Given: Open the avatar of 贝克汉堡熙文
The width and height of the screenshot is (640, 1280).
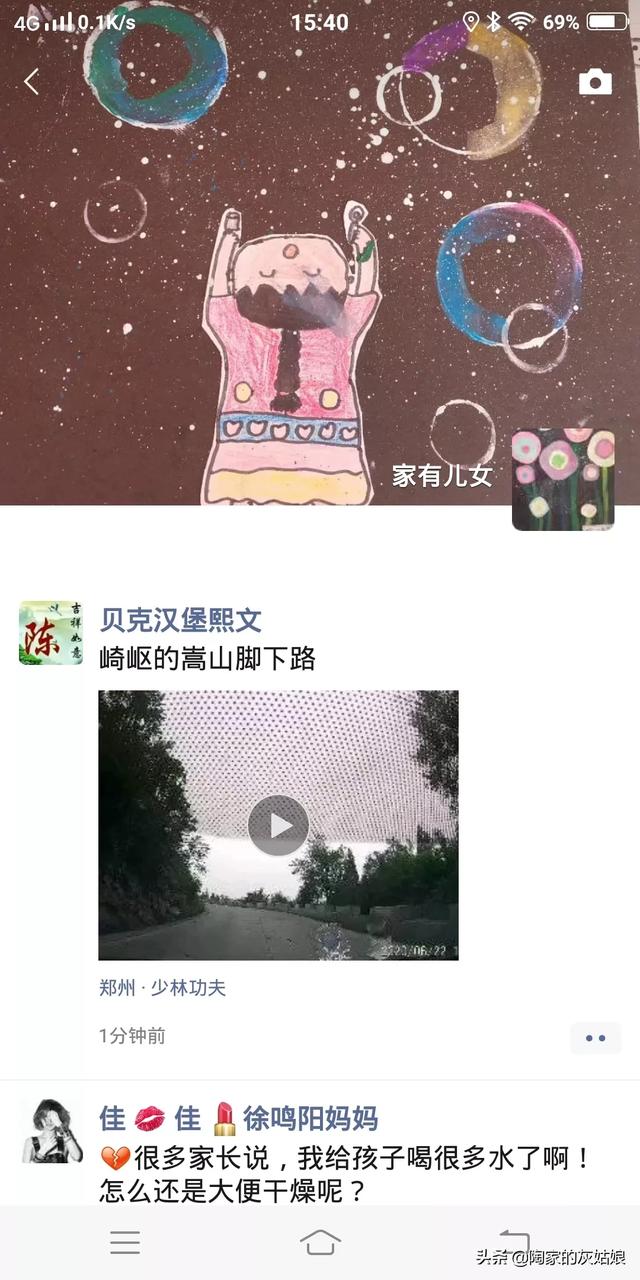Looking at the screenshot, I should point(50,633).
